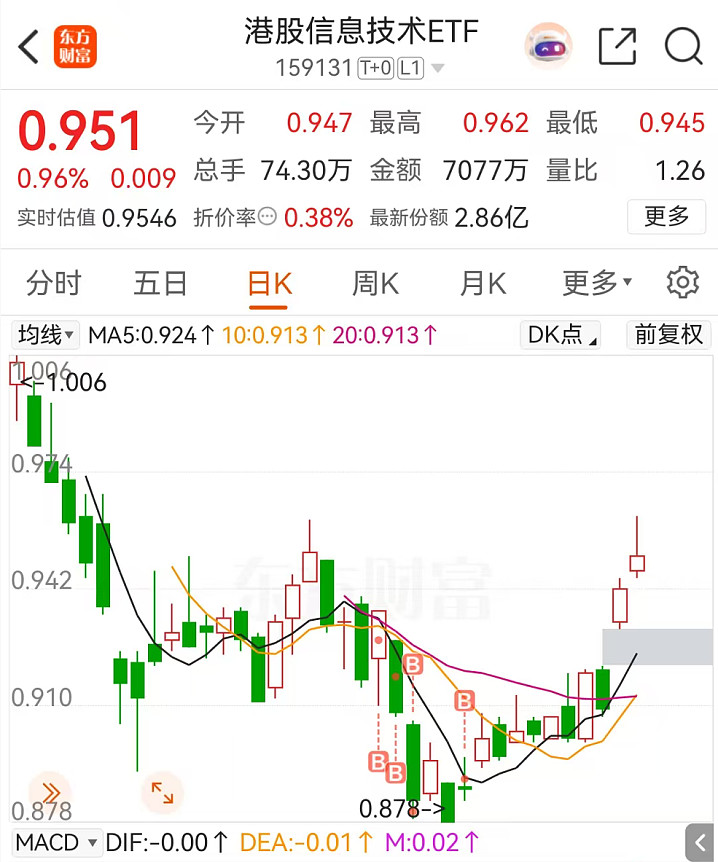
Task: Collapse the side panel arrow beside MACD
Action: 699,843
